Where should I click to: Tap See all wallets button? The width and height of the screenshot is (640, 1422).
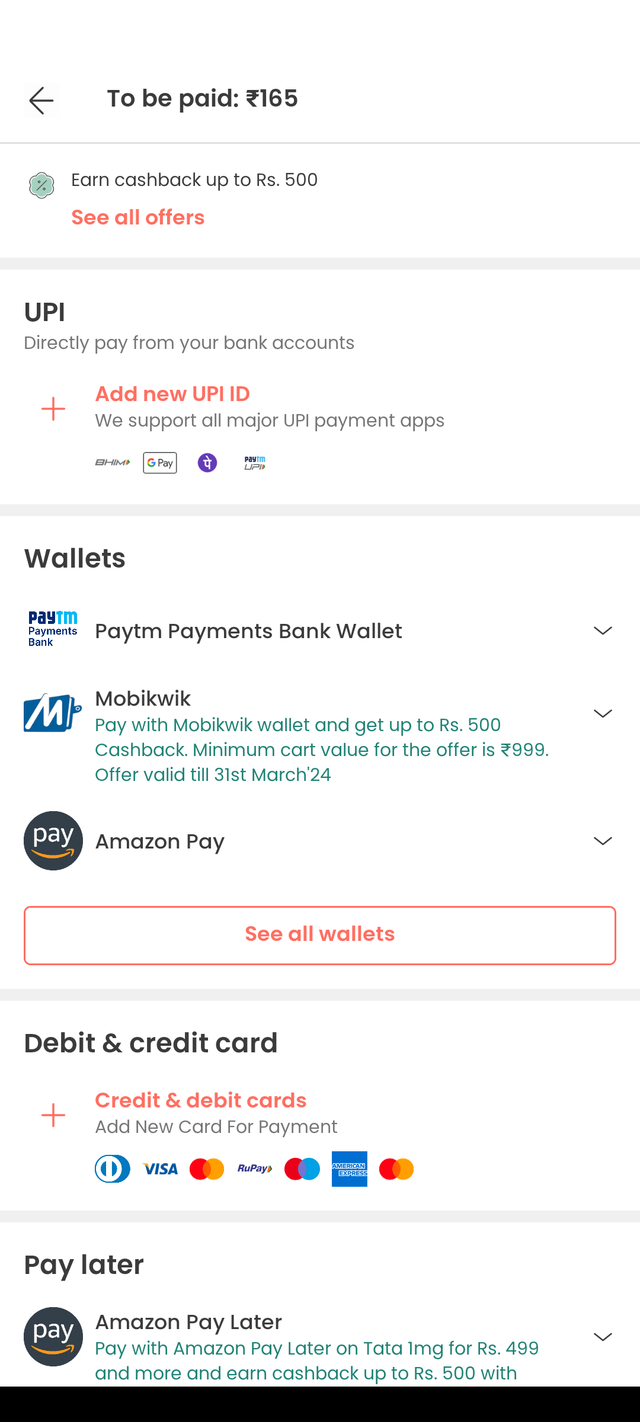click(x=320, y=935)
